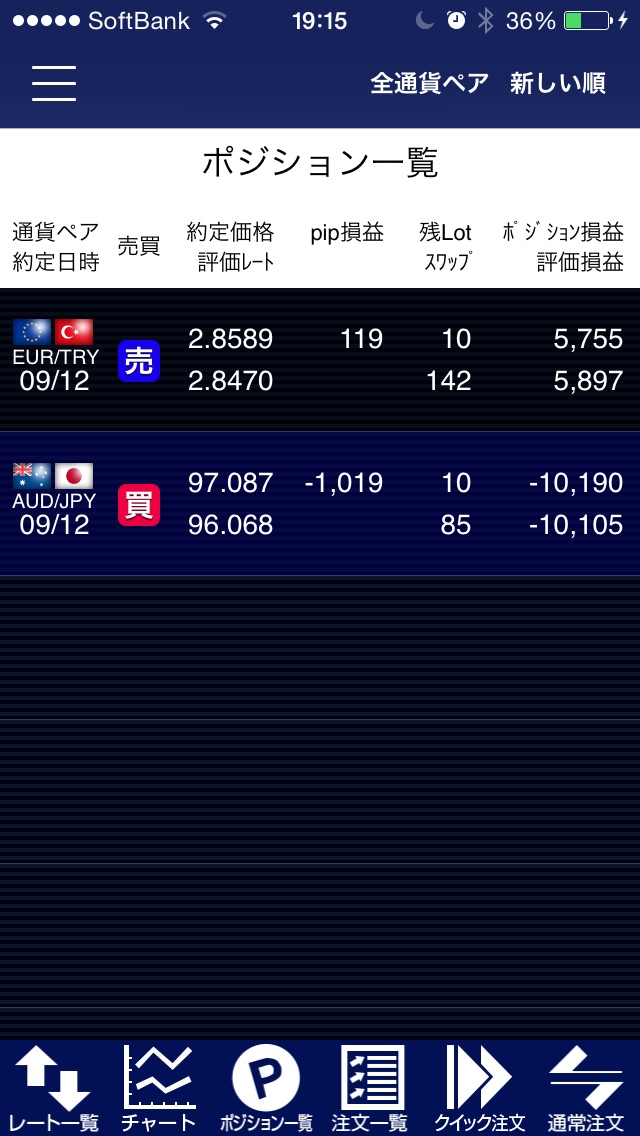Open the EUR/TRY position row
This screenshot has width=640, height=1136.
click(320, 360)
